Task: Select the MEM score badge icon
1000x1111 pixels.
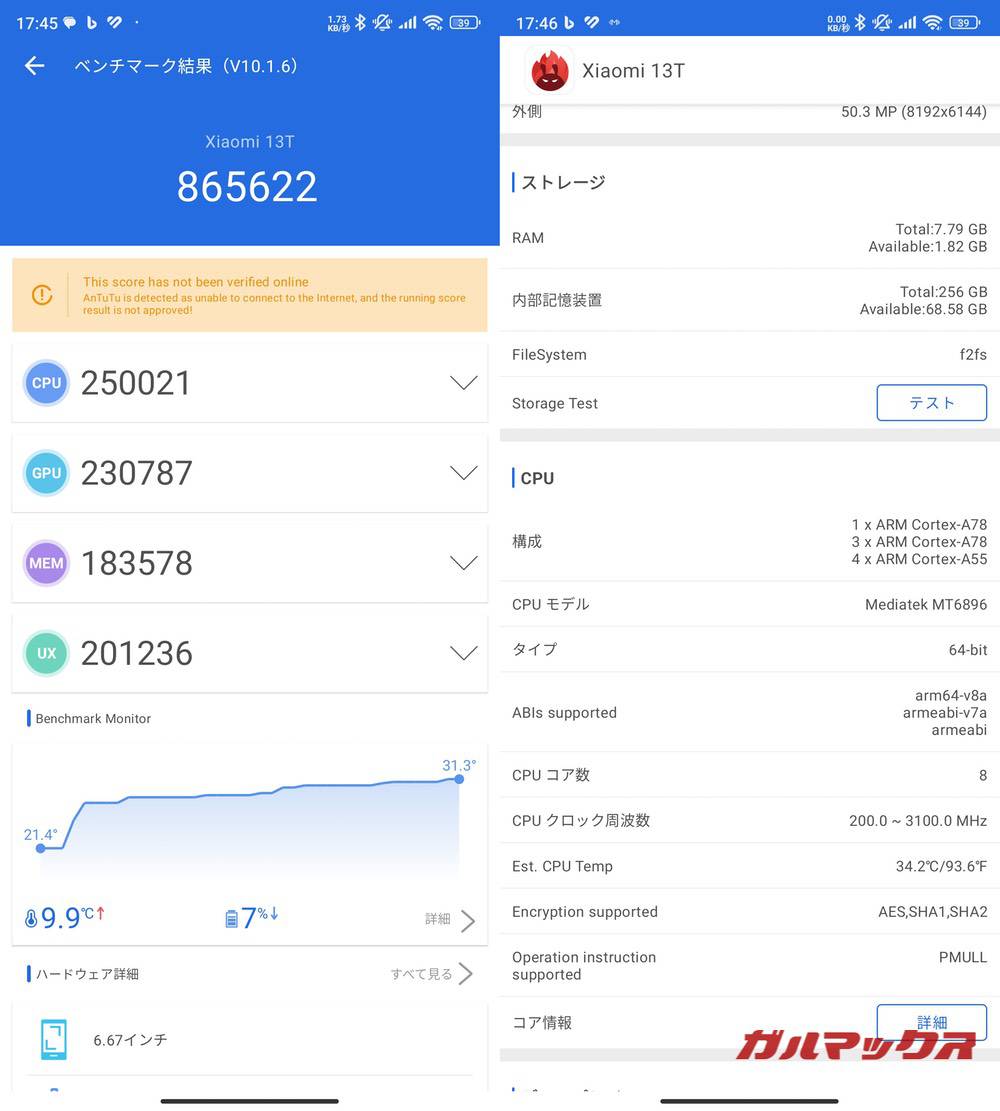Action: (45, 563)
